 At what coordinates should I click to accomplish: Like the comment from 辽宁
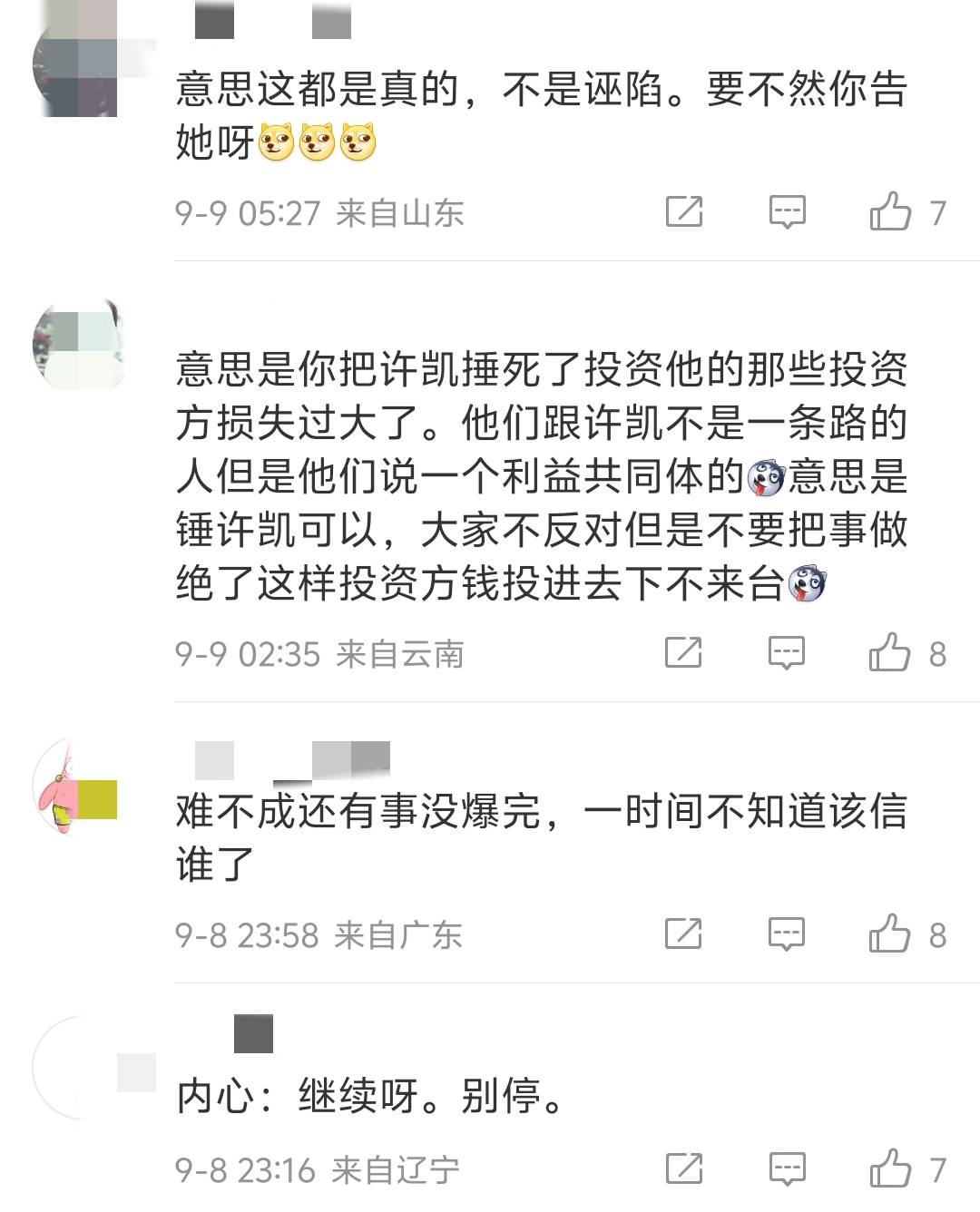890,1169
